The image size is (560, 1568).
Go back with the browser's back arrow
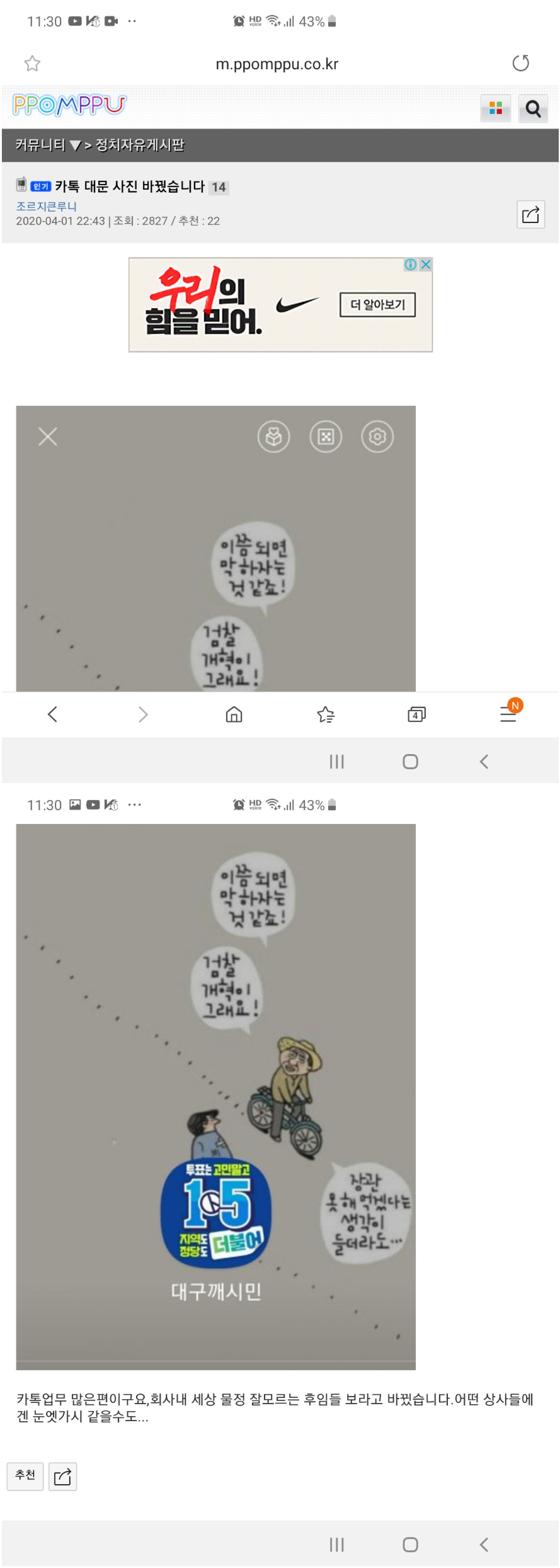click(x=52, y=714)
